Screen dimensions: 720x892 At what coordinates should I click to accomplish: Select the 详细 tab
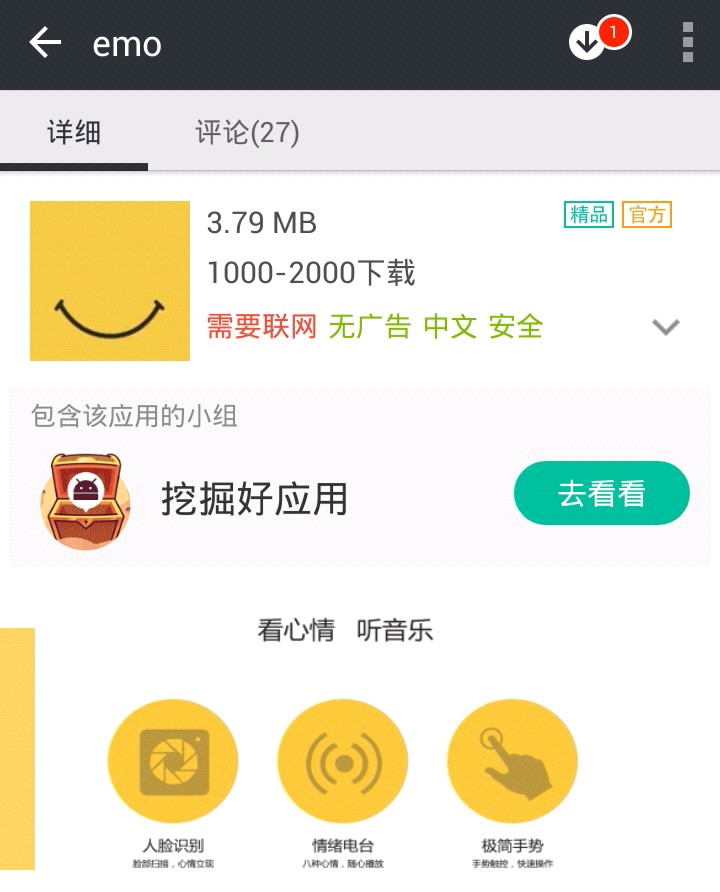click(74, 132)
